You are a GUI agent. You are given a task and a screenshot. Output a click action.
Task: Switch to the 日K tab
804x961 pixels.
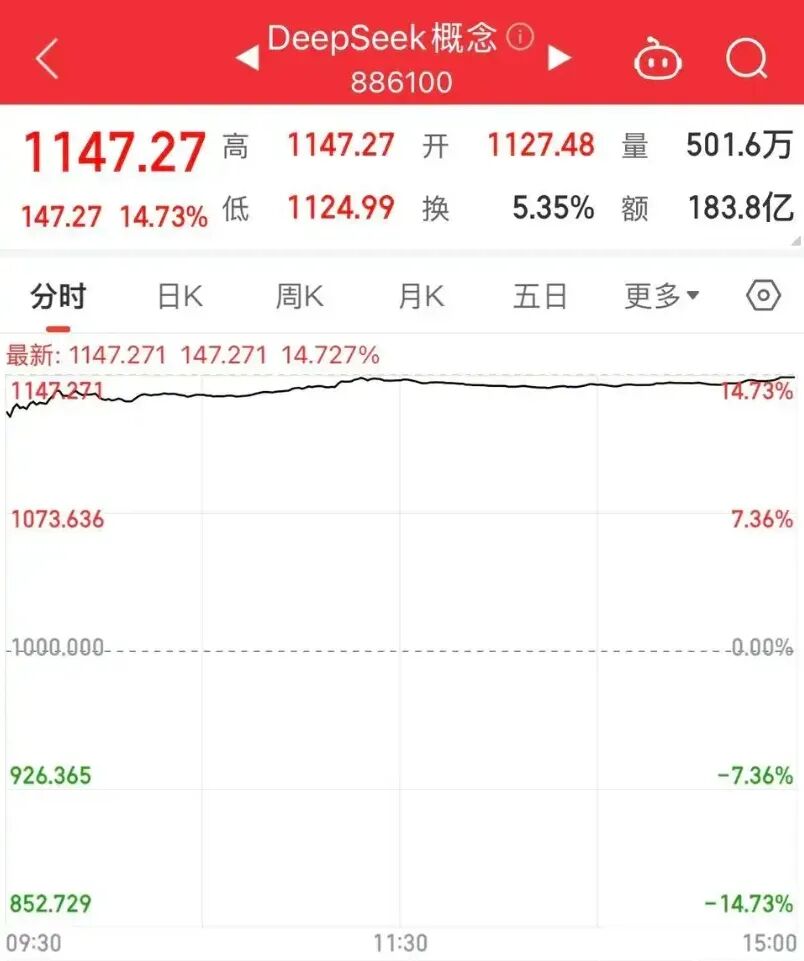(x=180, y=297)
